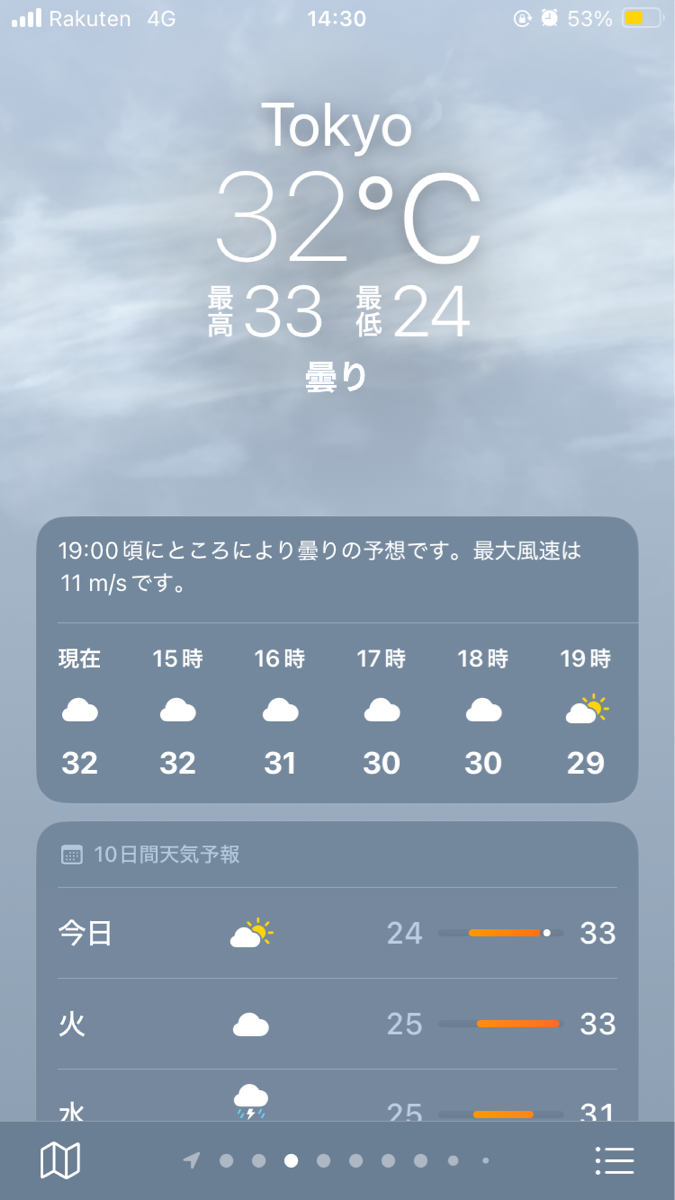Open Tuesday's (火) forecast details
The height and width of the screenshot is (1200, 675).
coord(337,1024)
